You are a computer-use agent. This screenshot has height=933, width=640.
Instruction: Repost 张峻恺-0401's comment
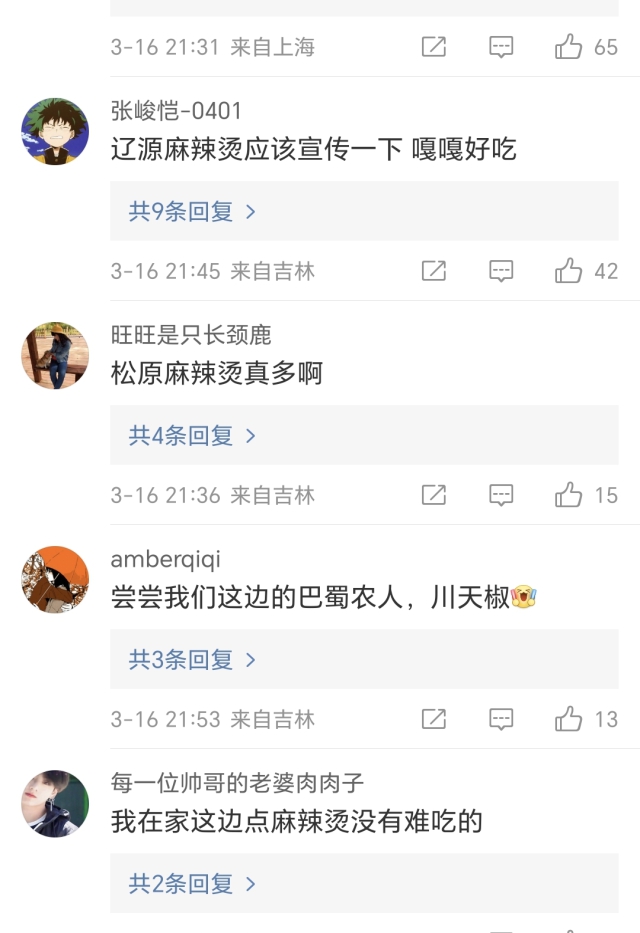[434, 271]
